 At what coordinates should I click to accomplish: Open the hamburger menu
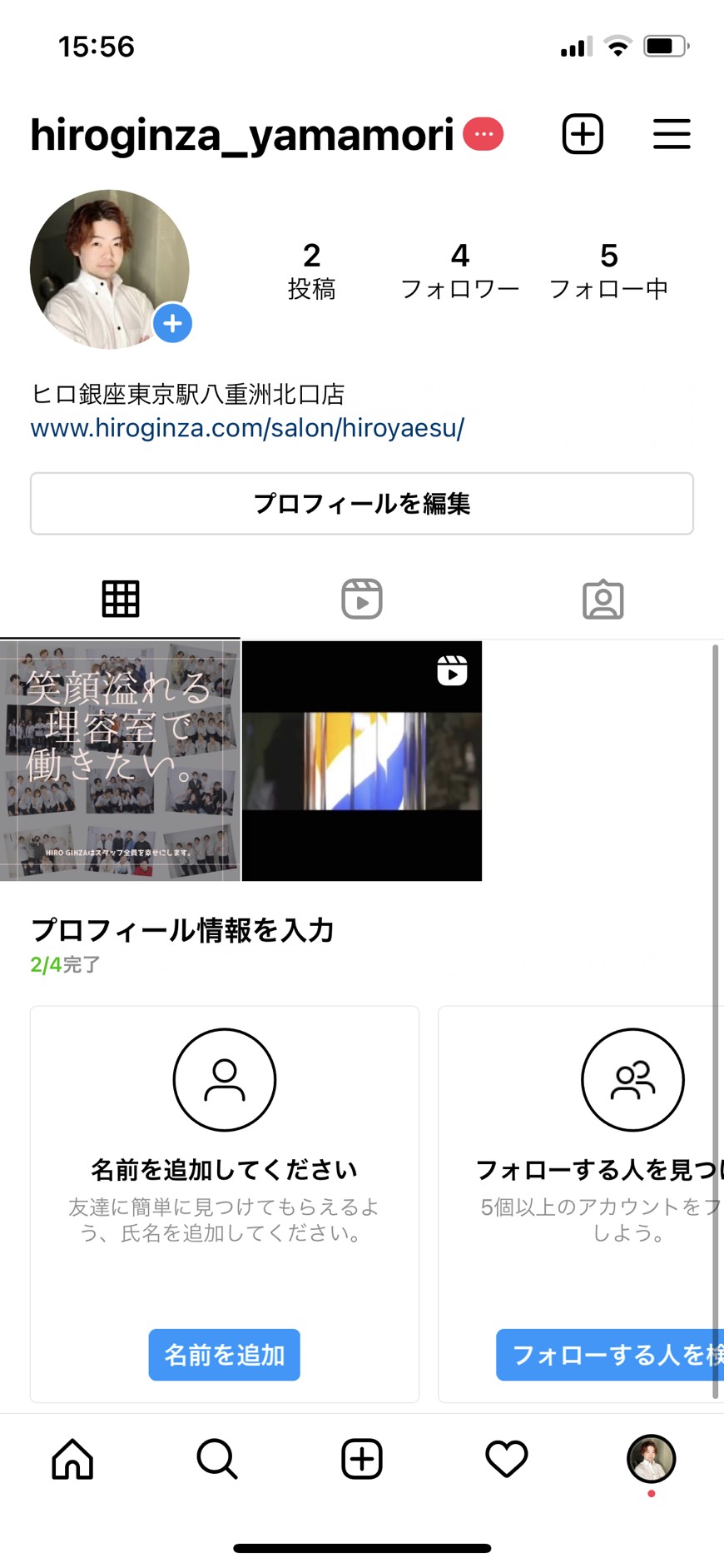click(671, 134)
